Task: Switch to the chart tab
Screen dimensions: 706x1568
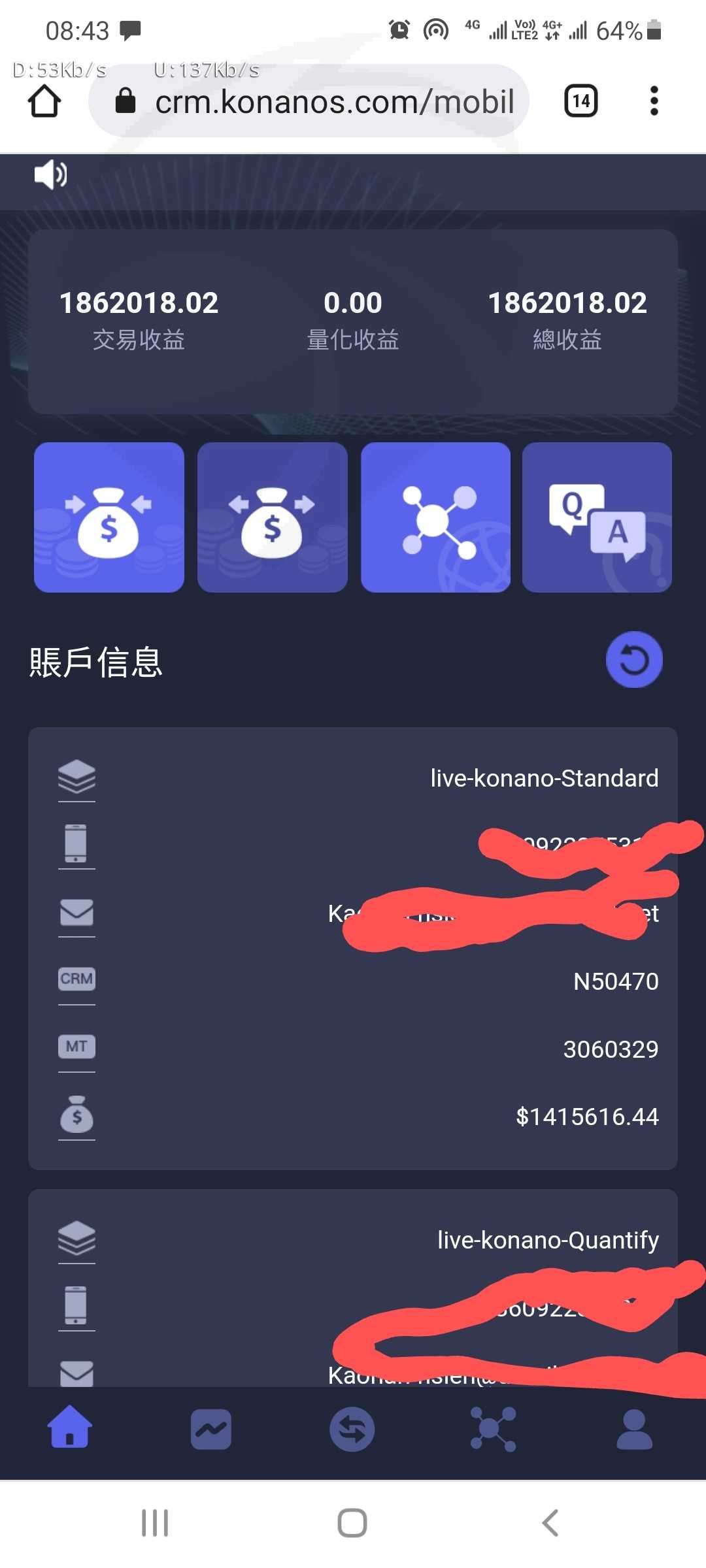Action: point(211,1429)
